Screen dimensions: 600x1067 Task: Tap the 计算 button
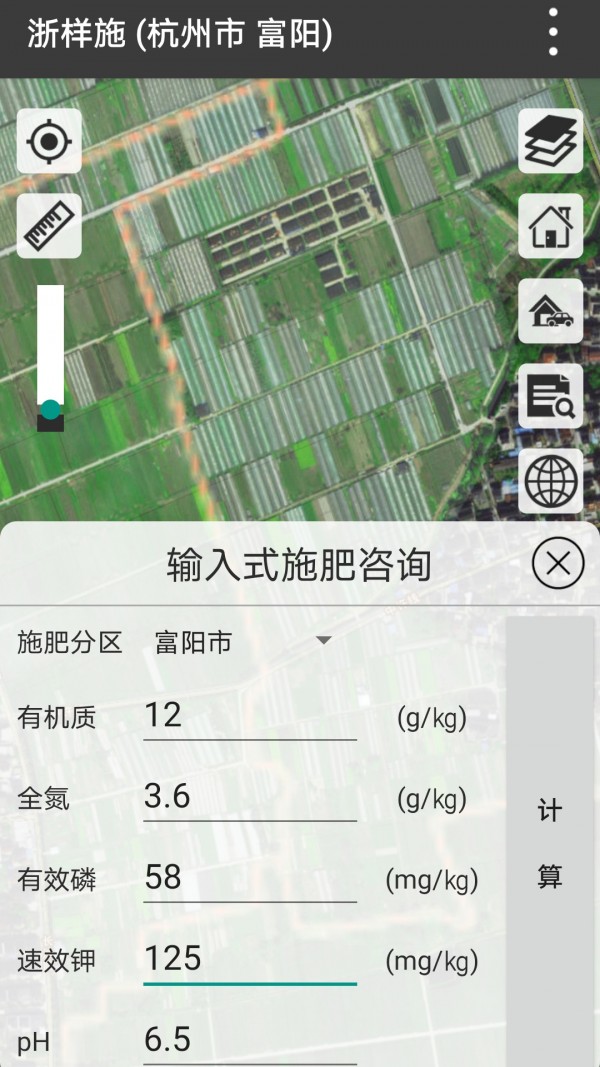550,842
